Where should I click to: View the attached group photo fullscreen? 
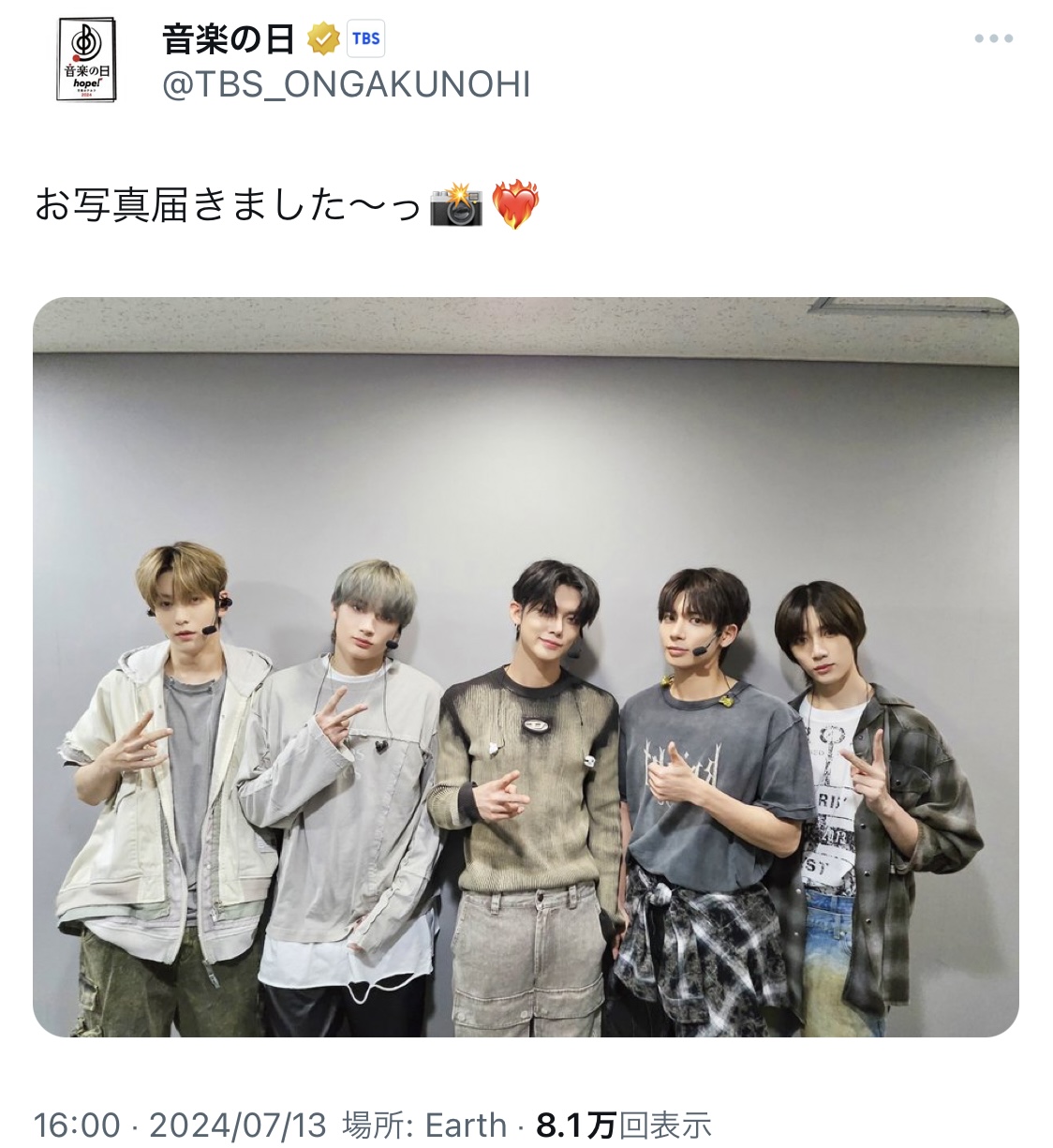(526, 666)
